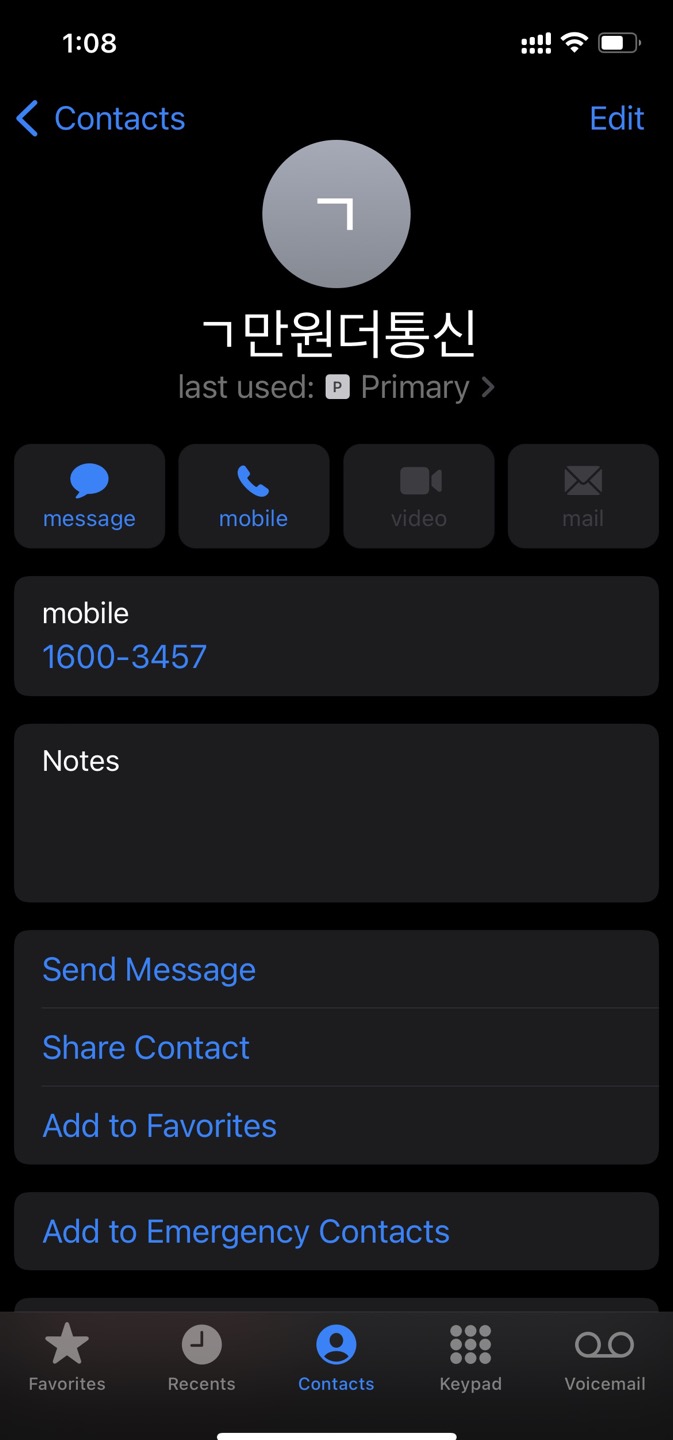Go back to Contacts list
673x1440 pixels.
click(101, 119)
